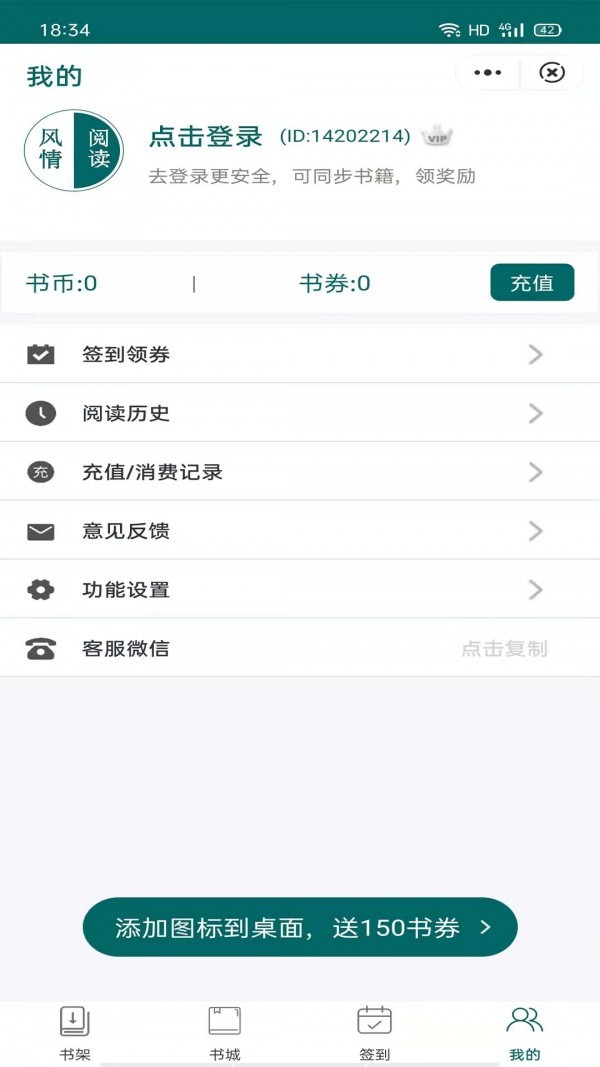Tap the 添加图标到桌面 banner
The height and width of the screenshot is (1067, 600).
click(300, 927)
